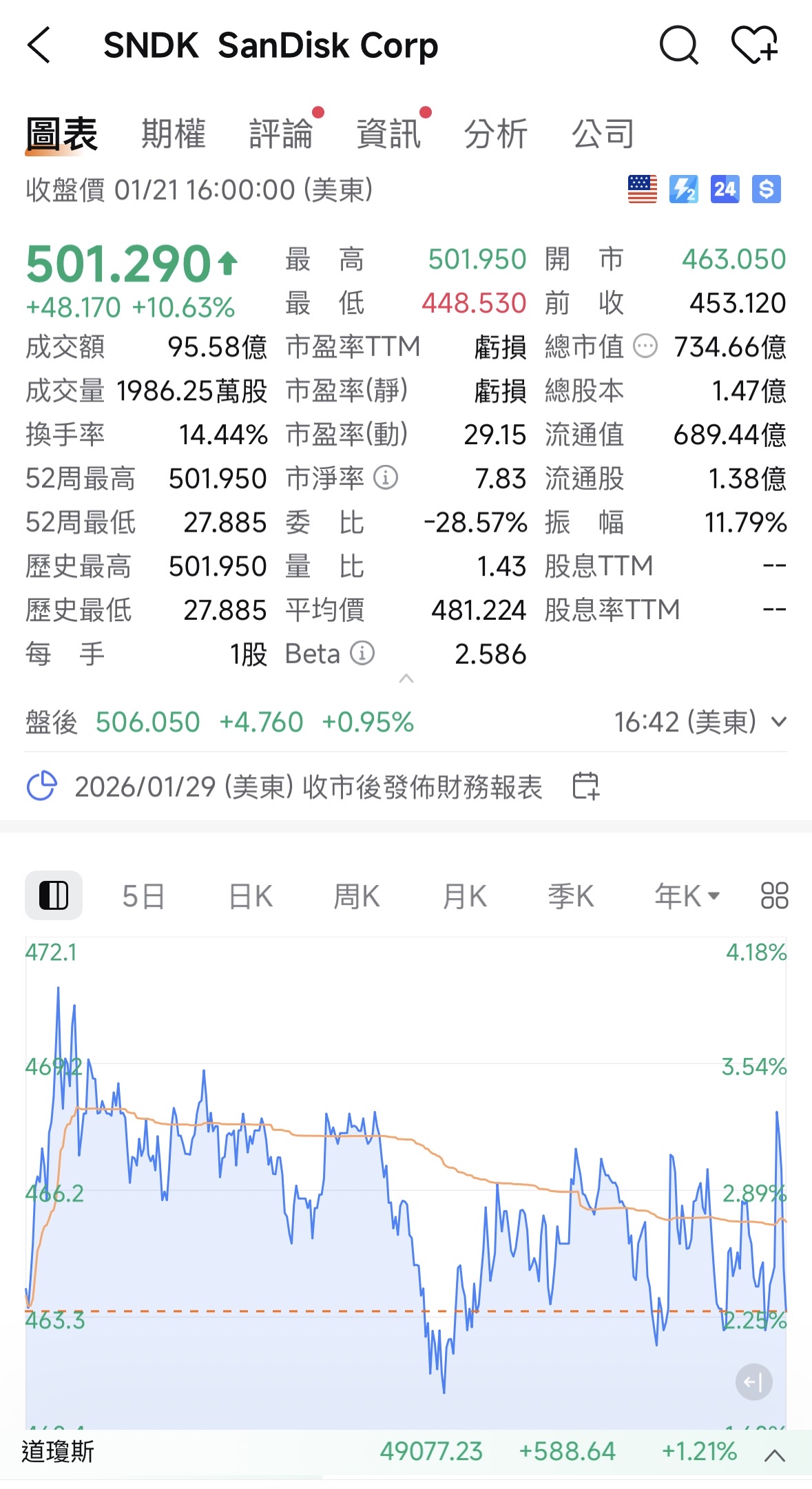Open the 資訊 tab

coord(388,134)
